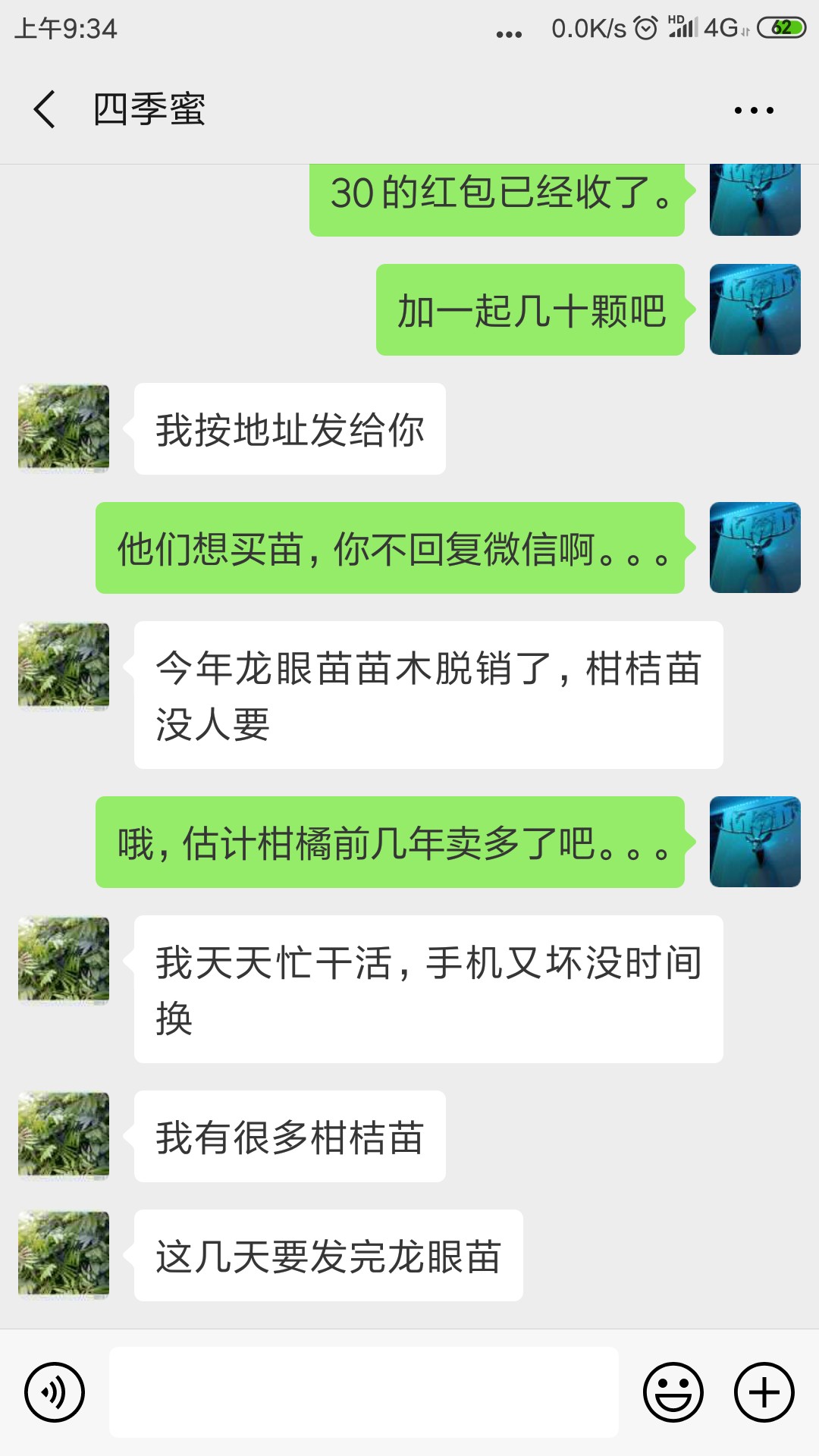This screenshot has height=1456, width=819.
Task: Tap contact avatar beside 我有很多柑桔苗
Action: coord(64,1136)
